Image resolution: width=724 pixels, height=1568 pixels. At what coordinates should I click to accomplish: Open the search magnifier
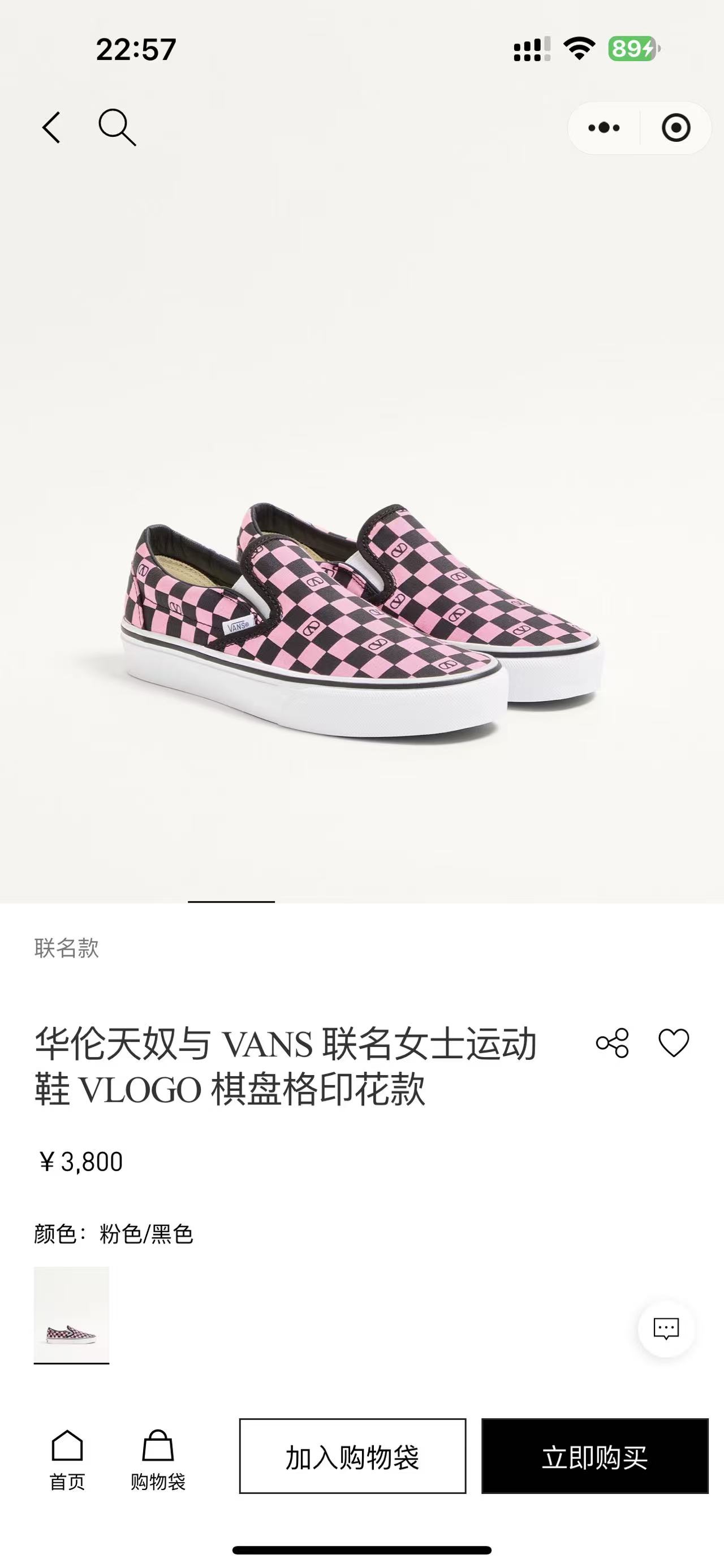coord(117,128)
